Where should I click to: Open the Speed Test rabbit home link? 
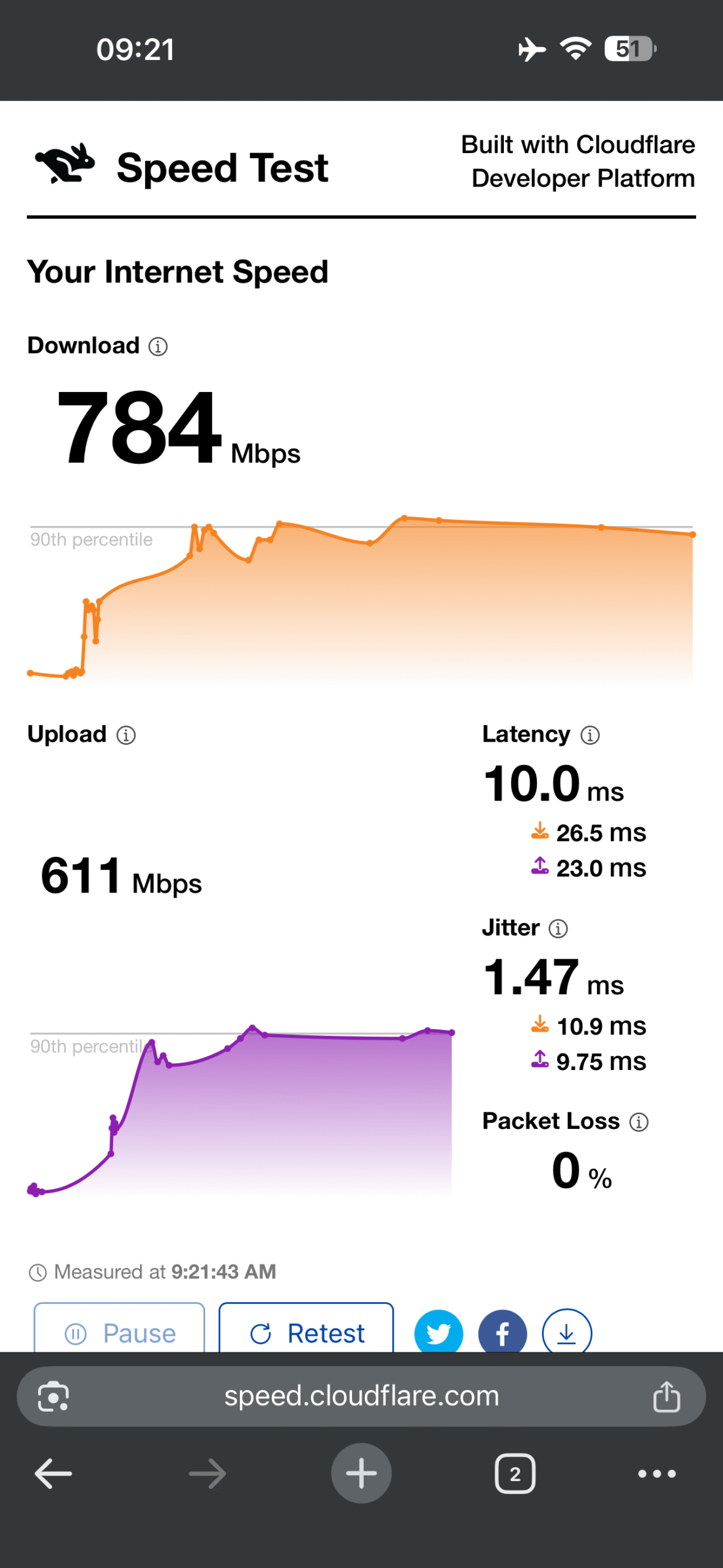click(x=66, y=165)
